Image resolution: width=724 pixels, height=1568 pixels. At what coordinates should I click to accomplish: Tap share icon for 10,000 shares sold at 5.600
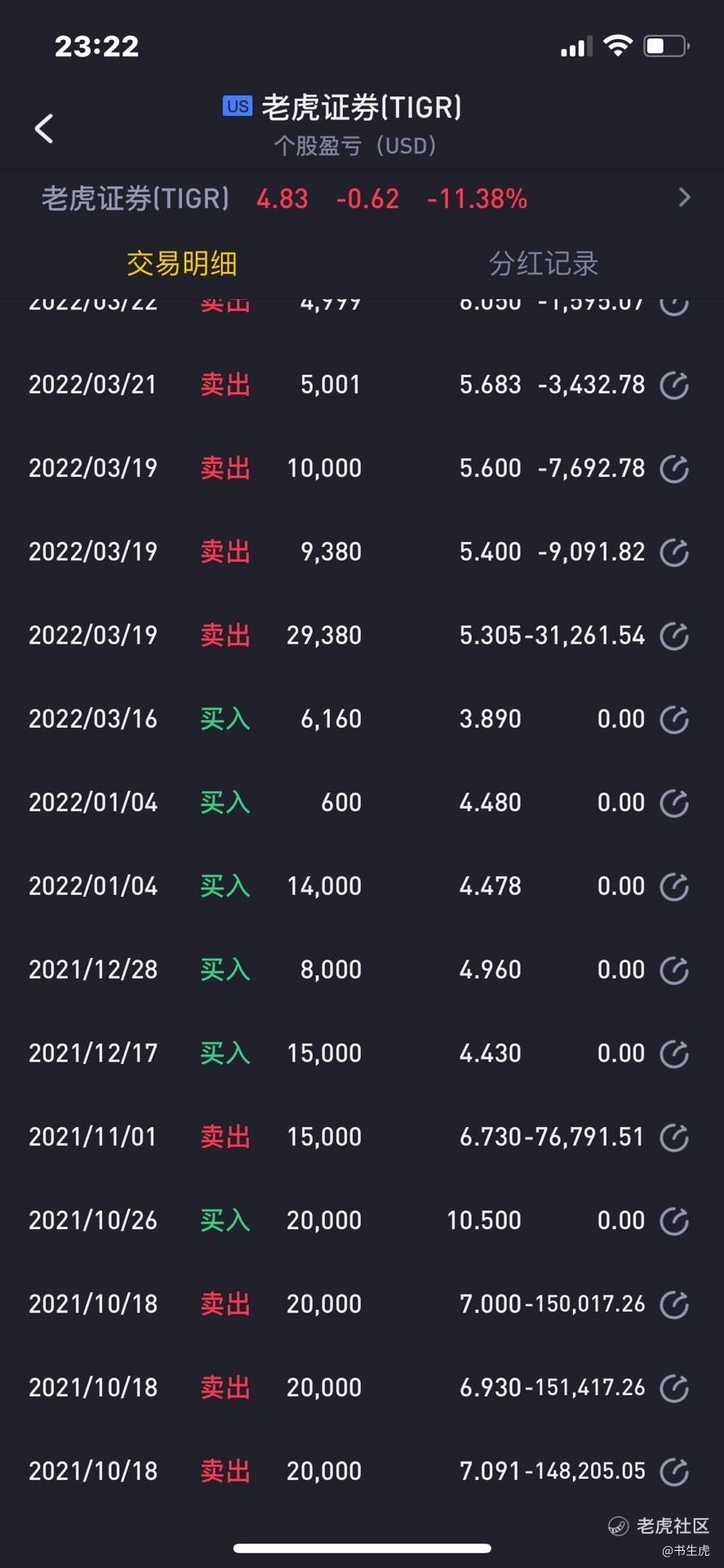(674, 469)
